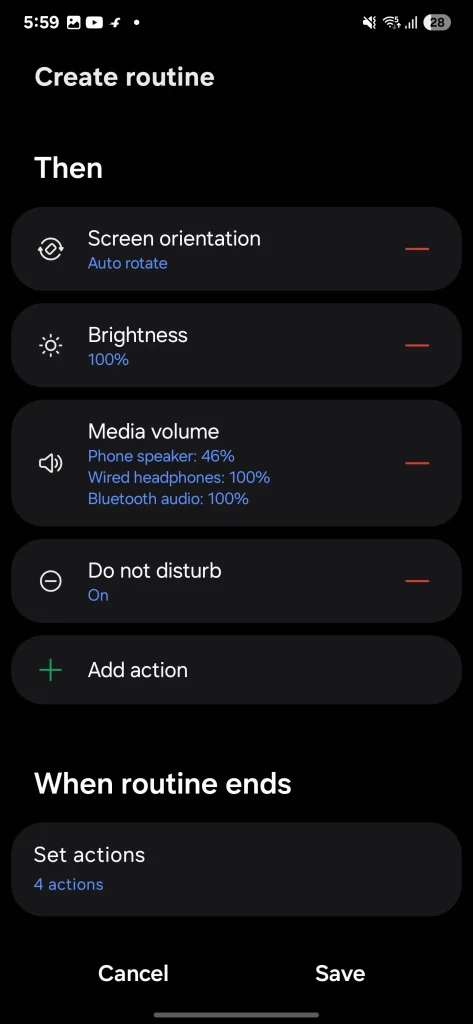Cancel creating the routine

coord(133,973)
